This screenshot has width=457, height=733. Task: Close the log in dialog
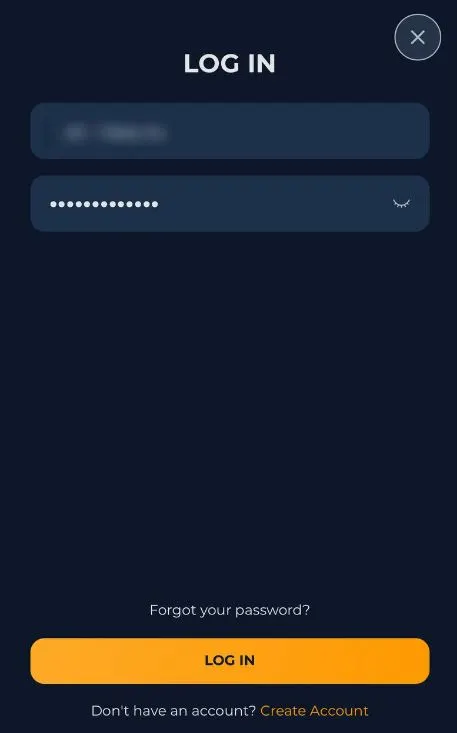point(417,37)
